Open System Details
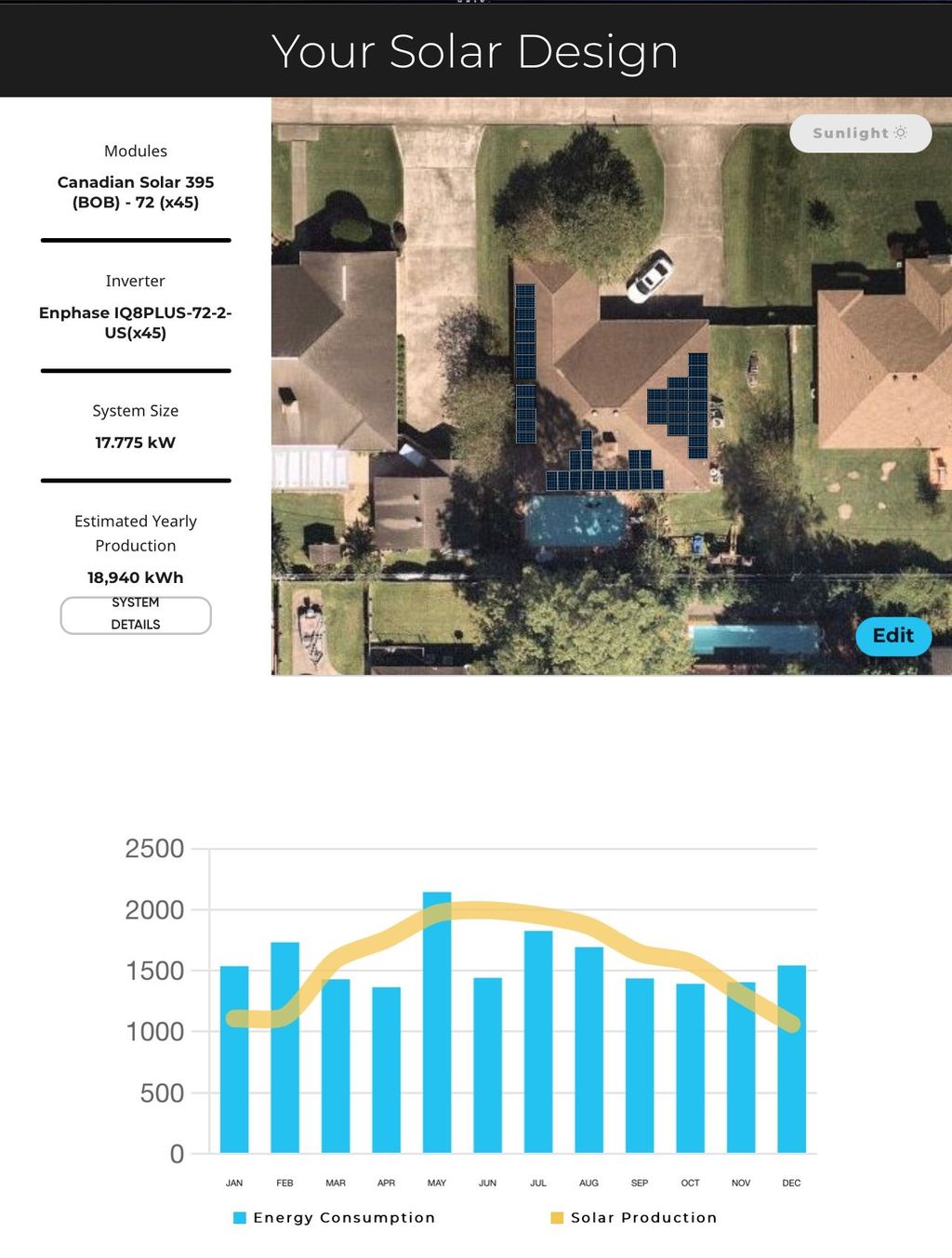The width and height of the screenshot is (952, 1258). [136, 615]
